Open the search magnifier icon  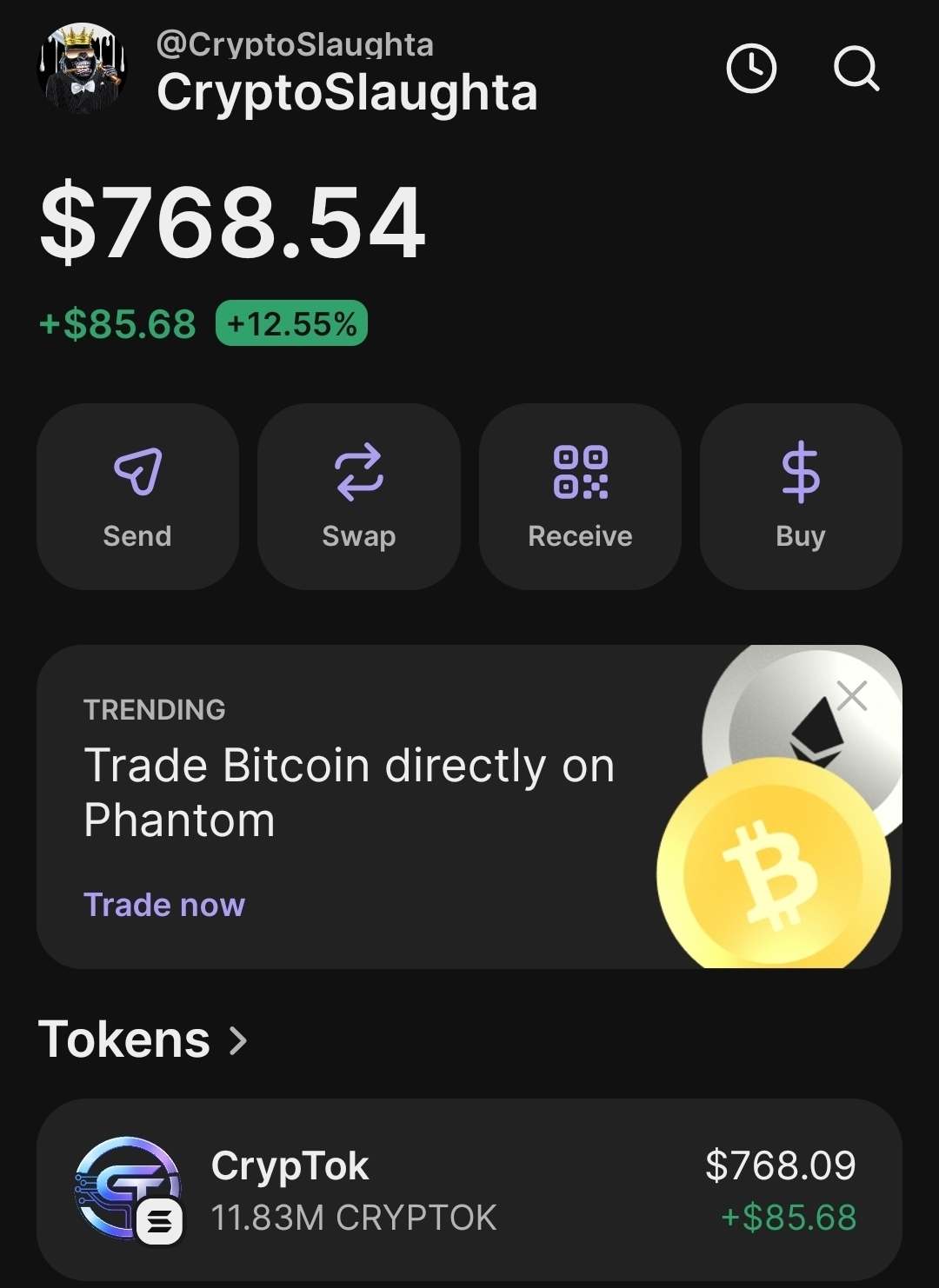pos(856,70)
